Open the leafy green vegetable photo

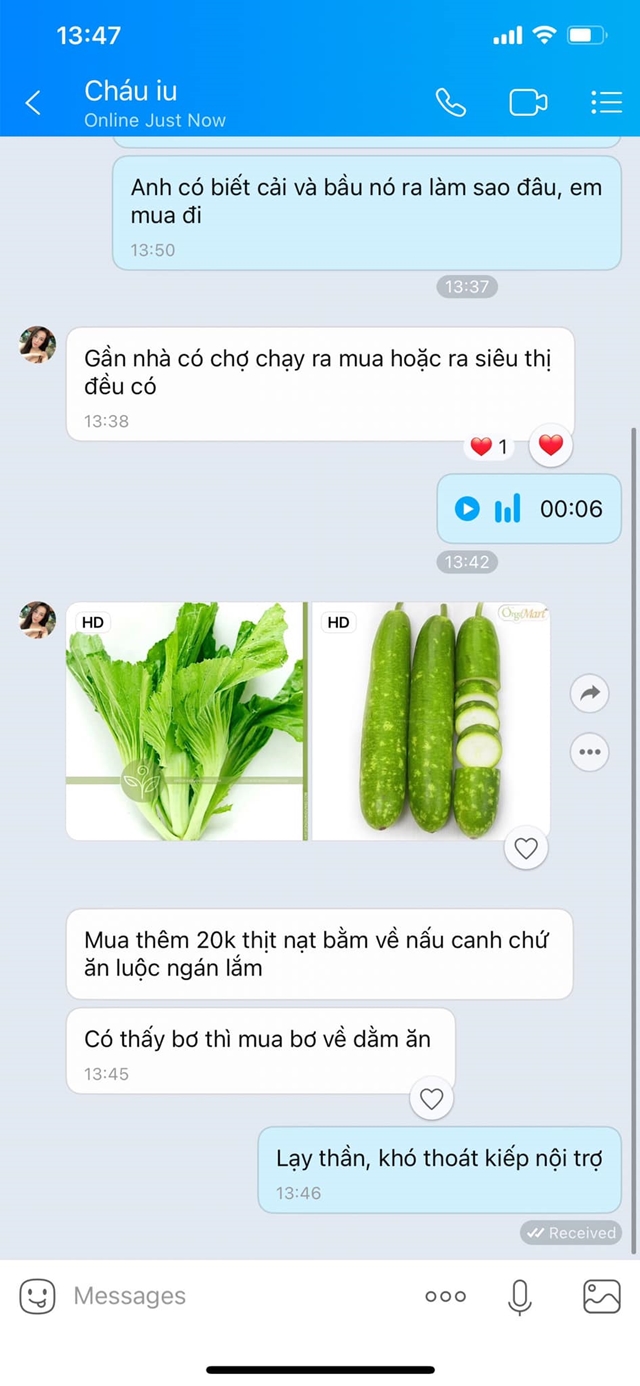(x=186, y=721)
